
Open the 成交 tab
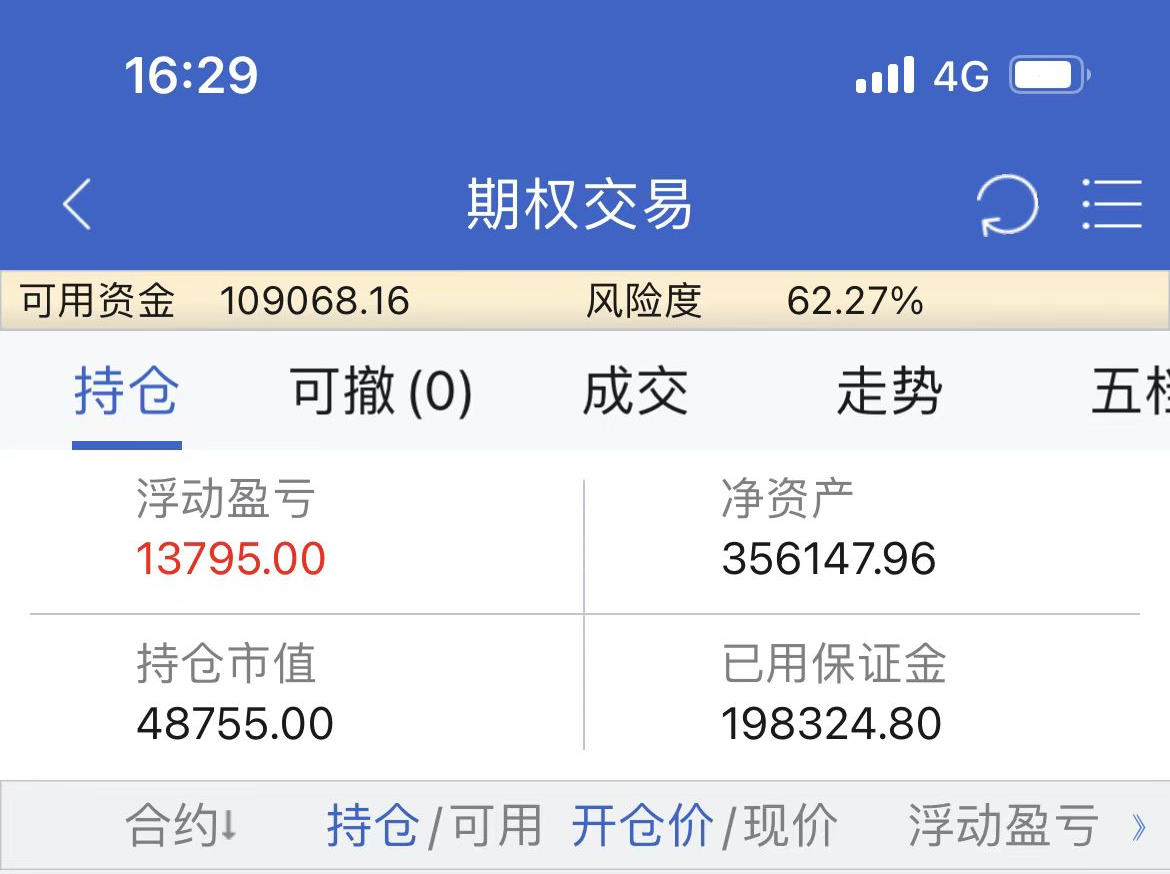635,390
